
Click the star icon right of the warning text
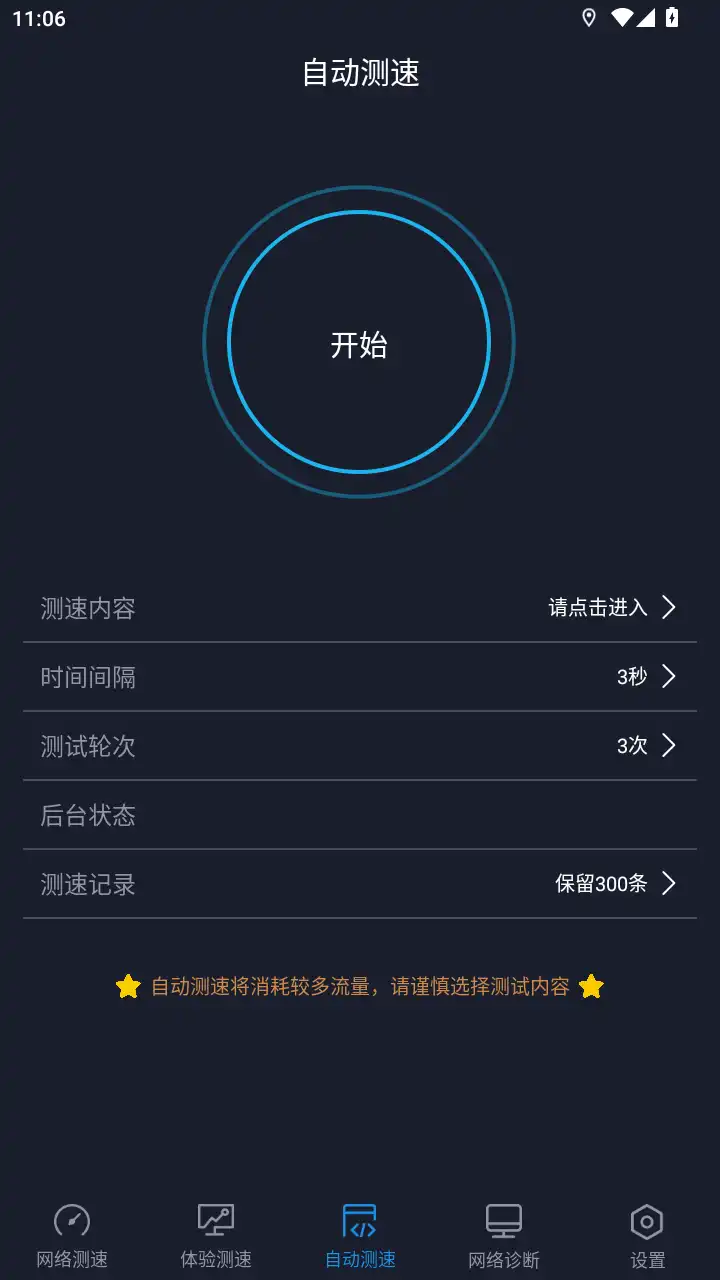(x=593, y=986)
